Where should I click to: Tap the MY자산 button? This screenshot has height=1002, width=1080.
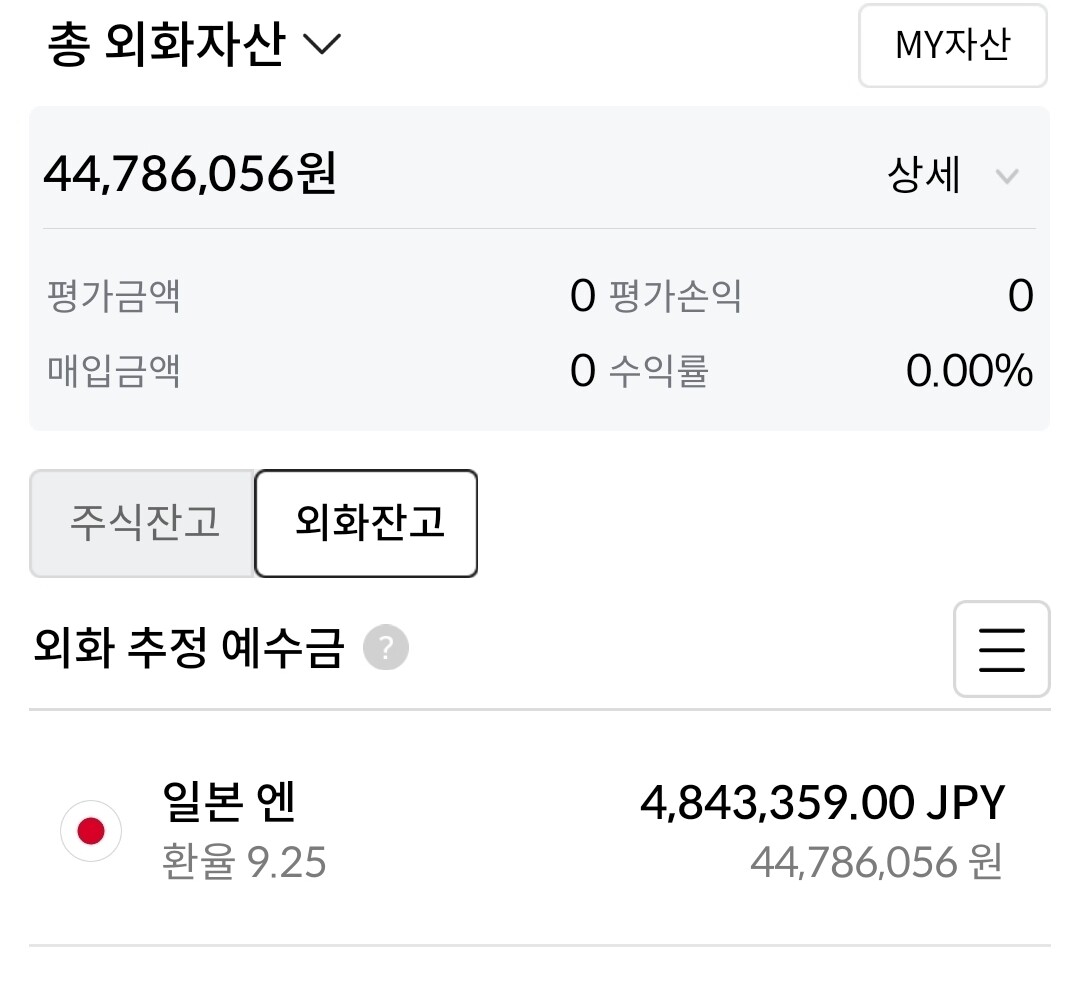[953, 45]
